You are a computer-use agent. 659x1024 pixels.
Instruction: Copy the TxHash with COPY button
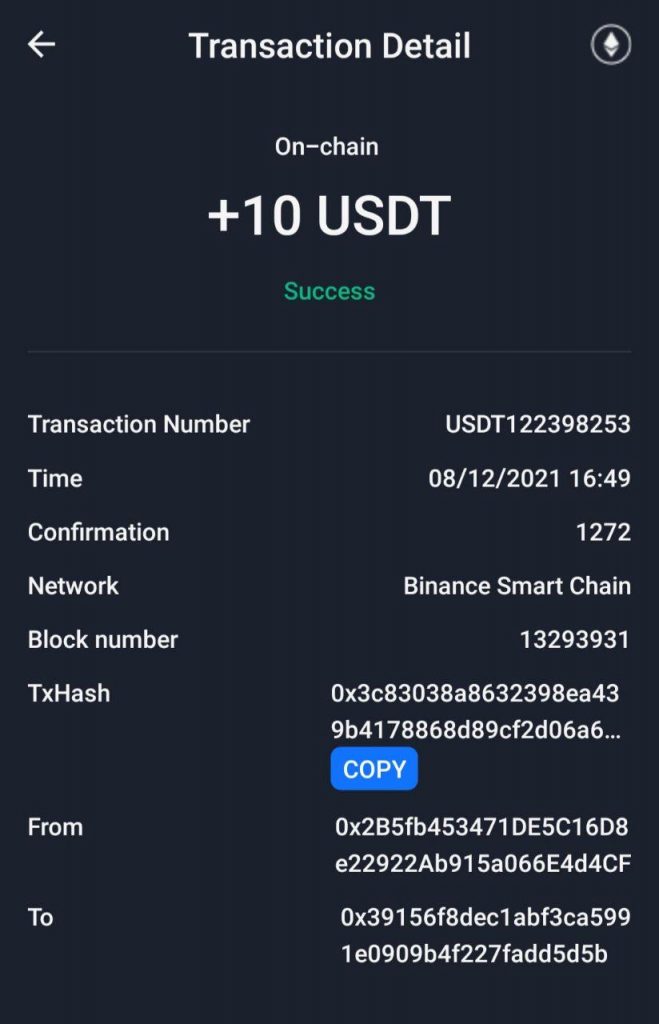click(374, 769)
